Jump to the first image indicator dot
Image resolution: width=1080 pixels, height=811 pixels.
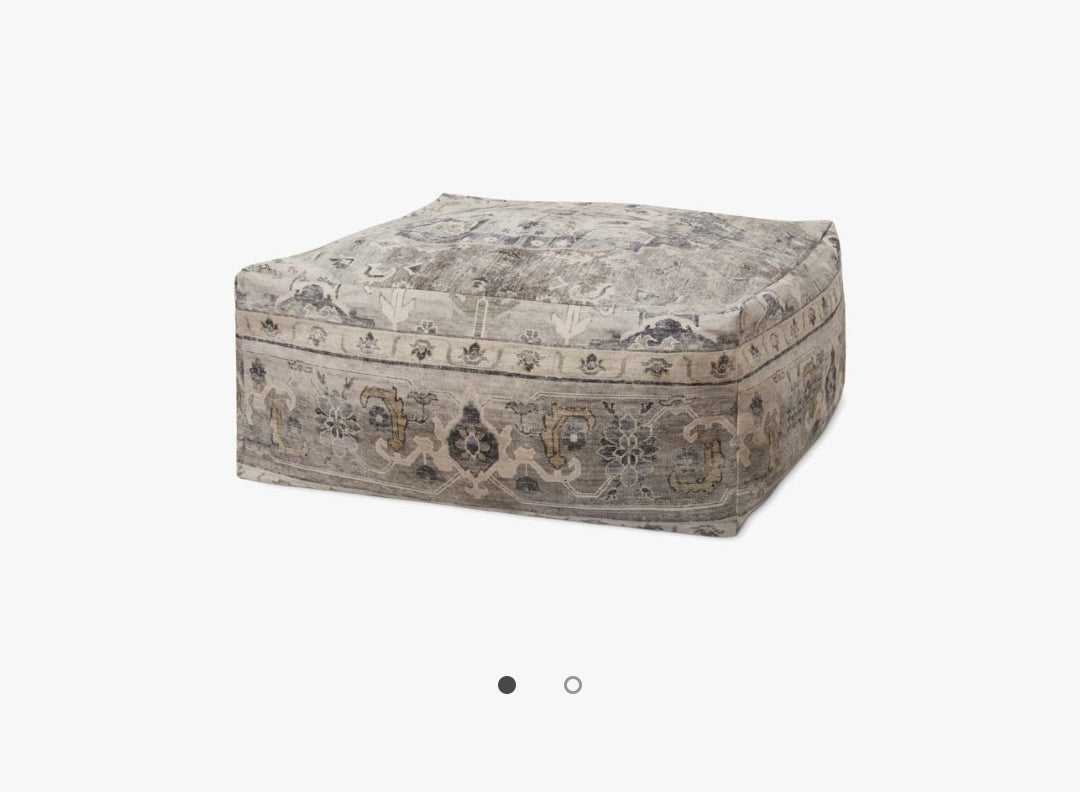pyautogui.click(x=507, y=685)
